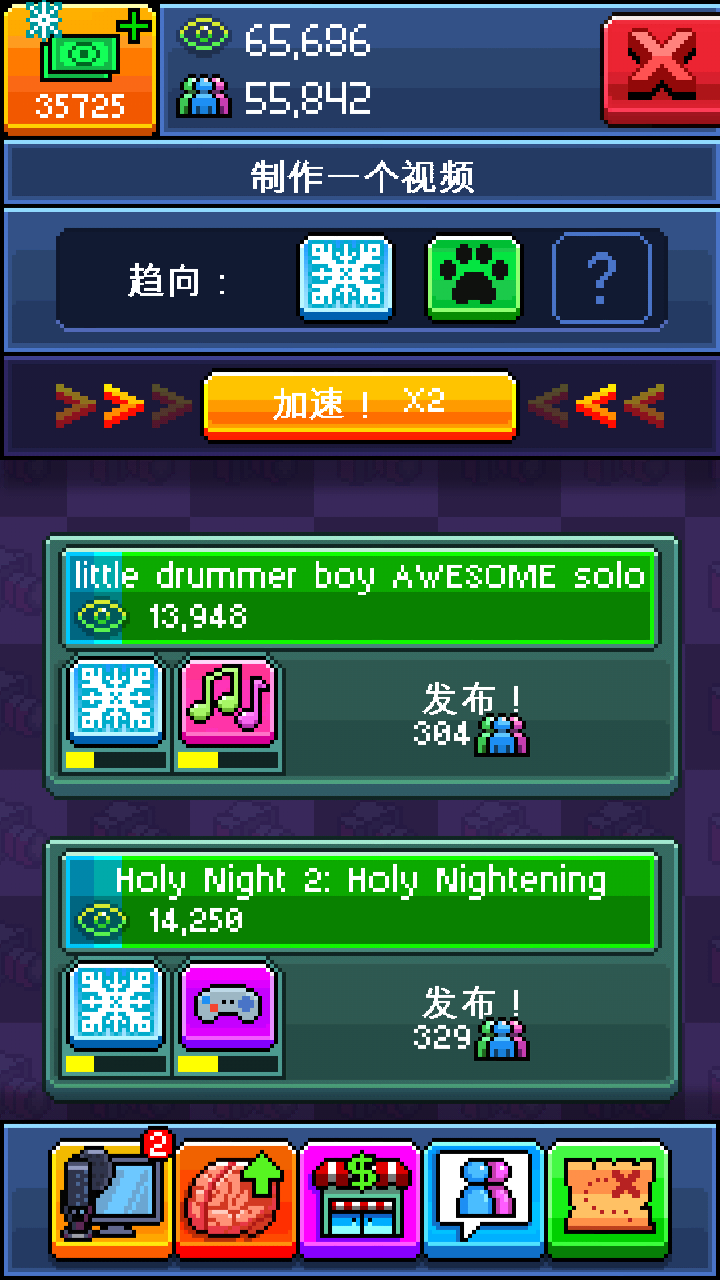
Task: Tap the unknown question mark trend slot
Action: [601, 277]
